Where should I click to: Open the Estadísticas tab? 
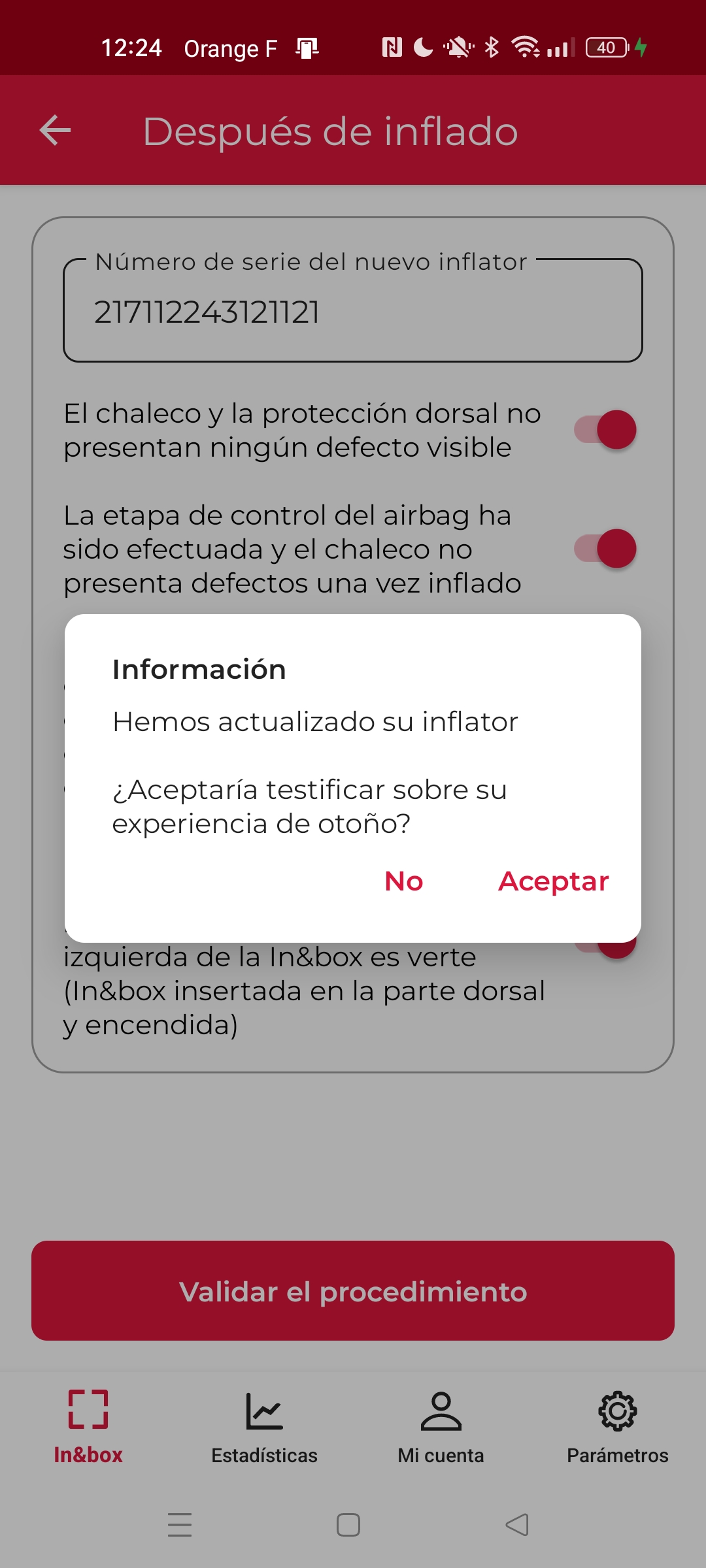[265, 1427]
